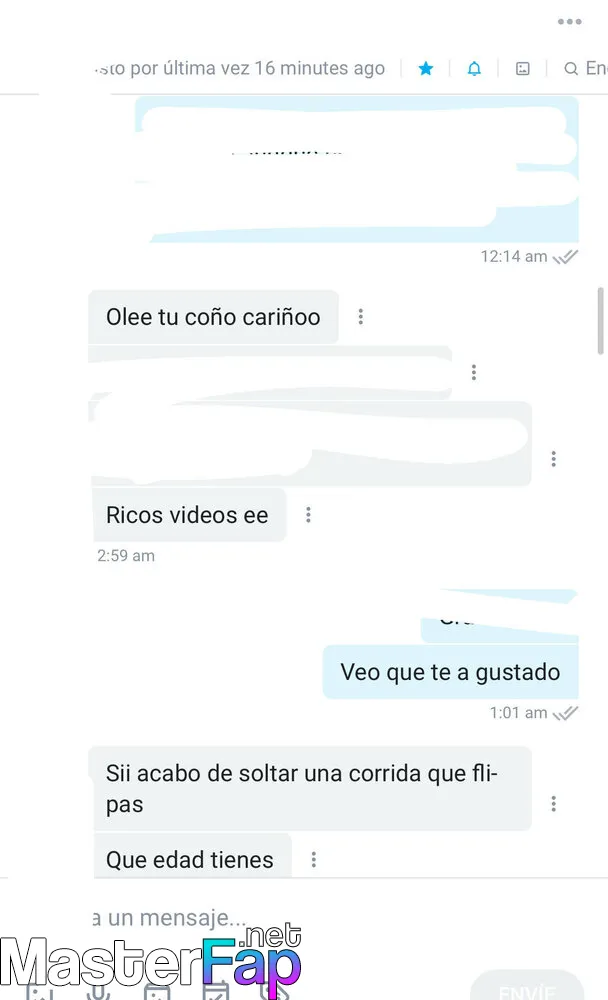
Task: Open the three-dot overflow menu at top
Action: [569, 22]
